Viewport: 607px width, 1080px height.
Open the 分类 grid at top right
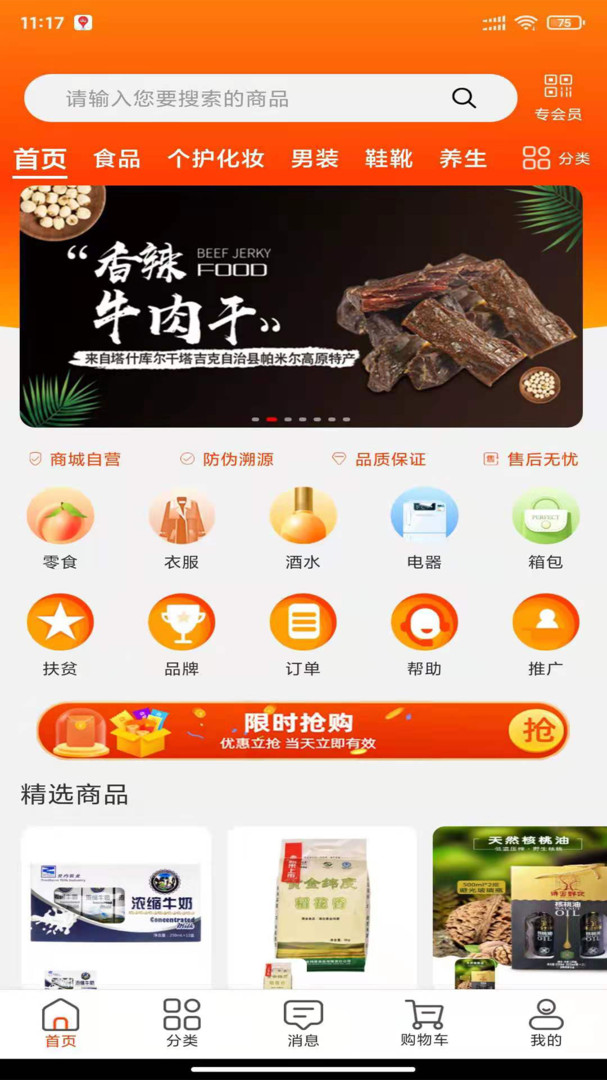555,159
